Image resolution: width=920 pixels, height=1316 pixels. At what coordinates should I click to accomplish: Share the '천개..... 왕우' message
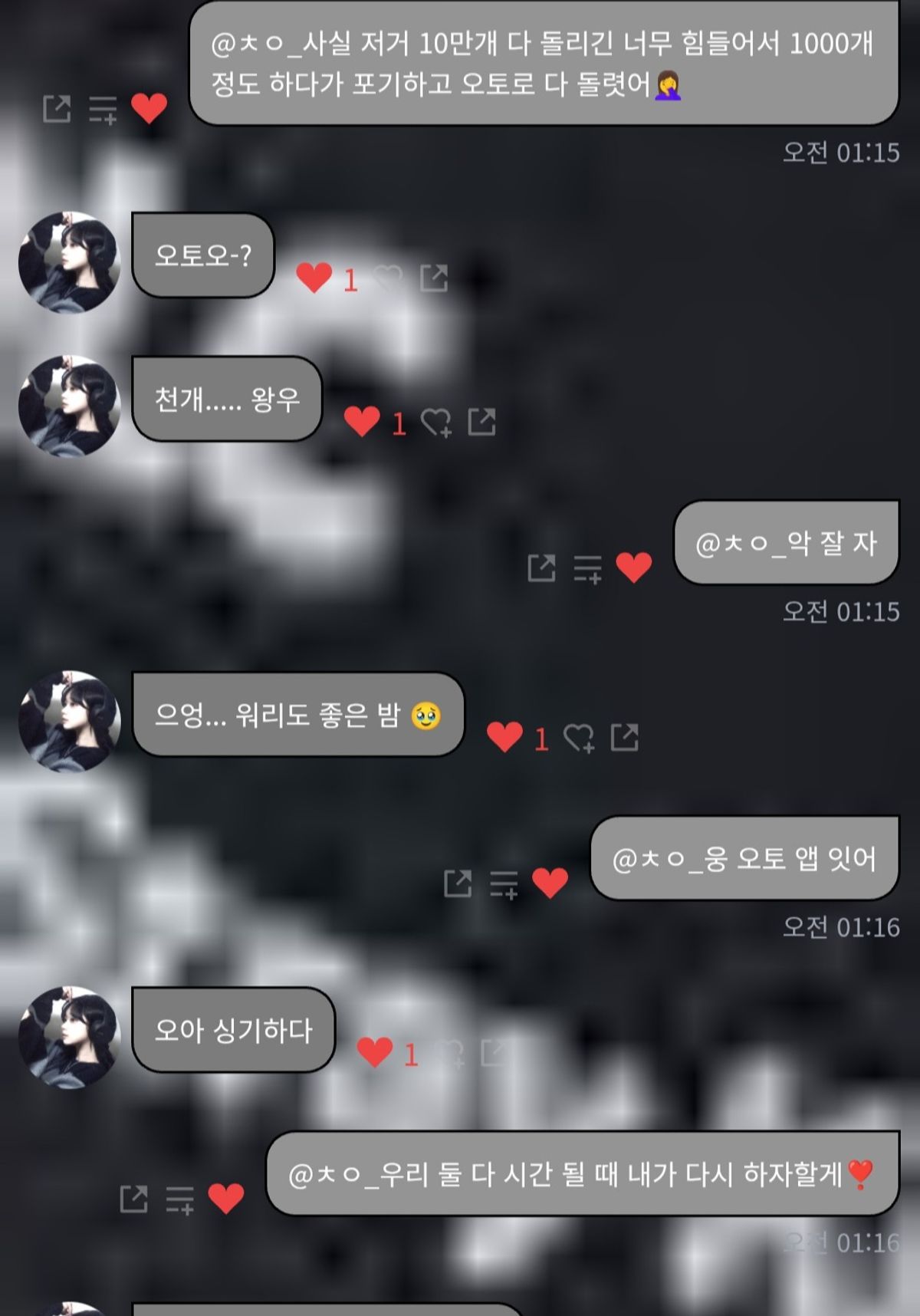click(x=481, y=422)
